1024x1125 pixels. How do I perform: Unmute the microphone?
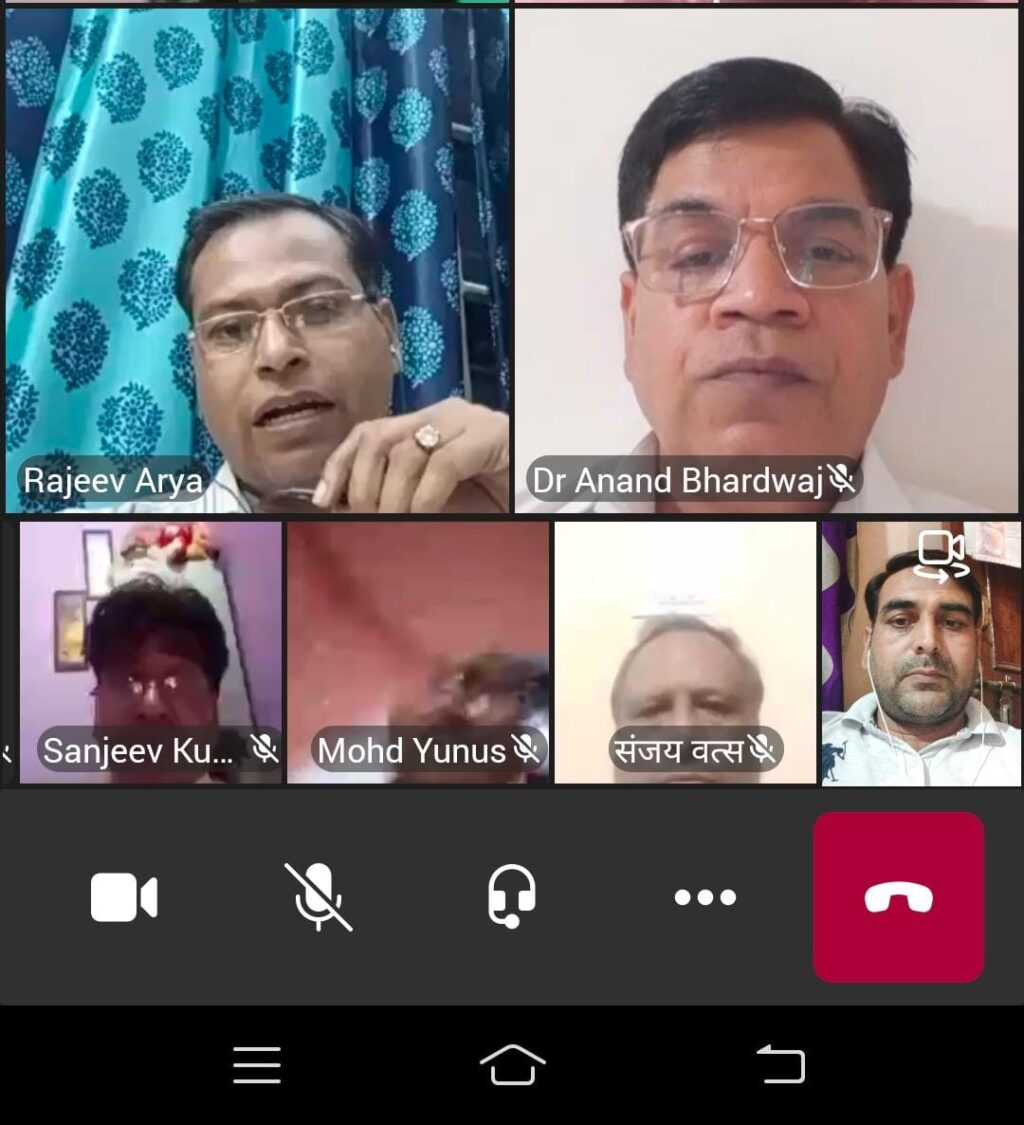[318, 897]
